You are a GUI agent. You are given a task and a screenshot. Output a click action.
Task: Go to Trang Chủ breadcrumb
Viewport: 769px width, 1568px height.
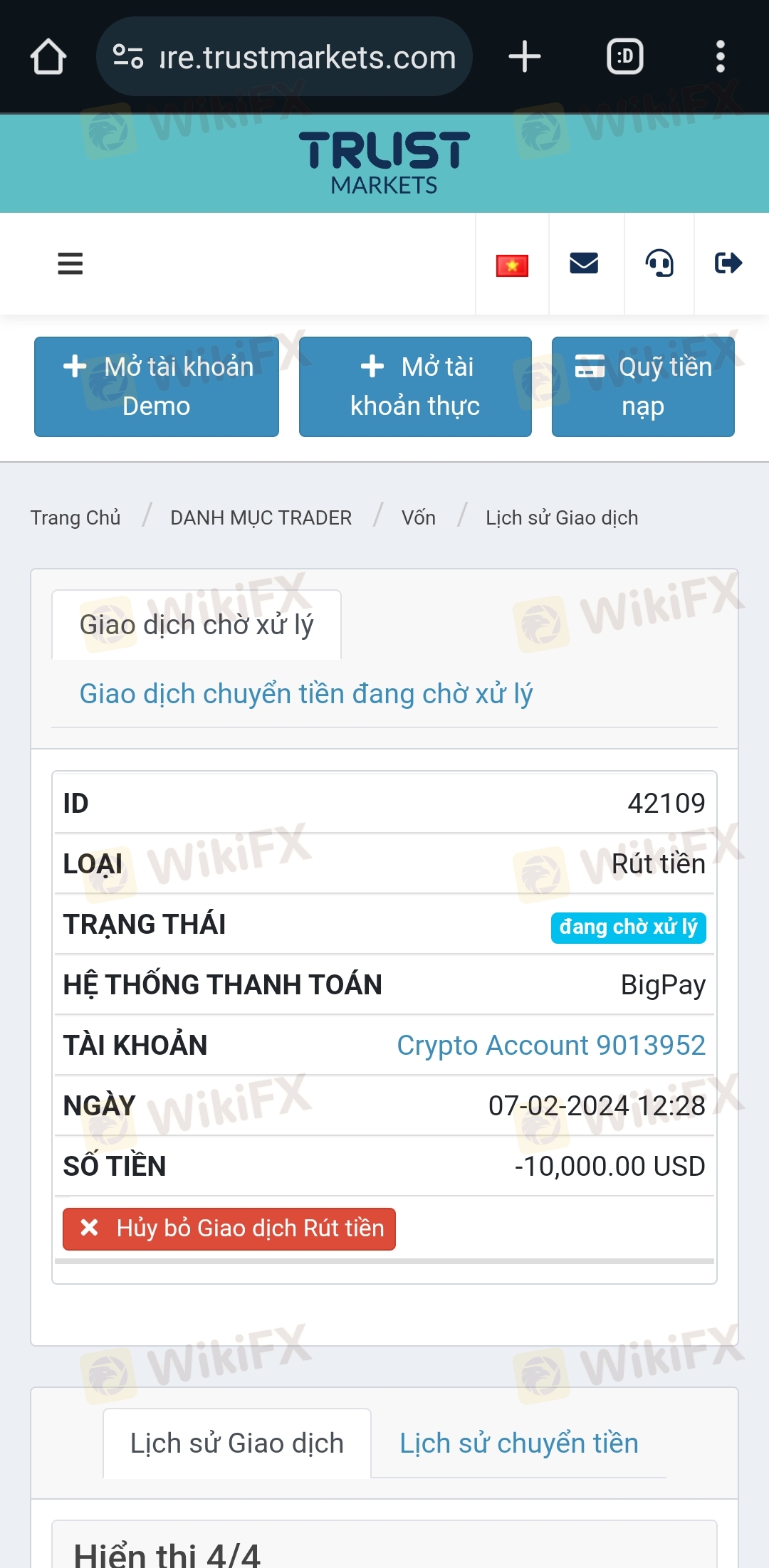pos(75,517)
